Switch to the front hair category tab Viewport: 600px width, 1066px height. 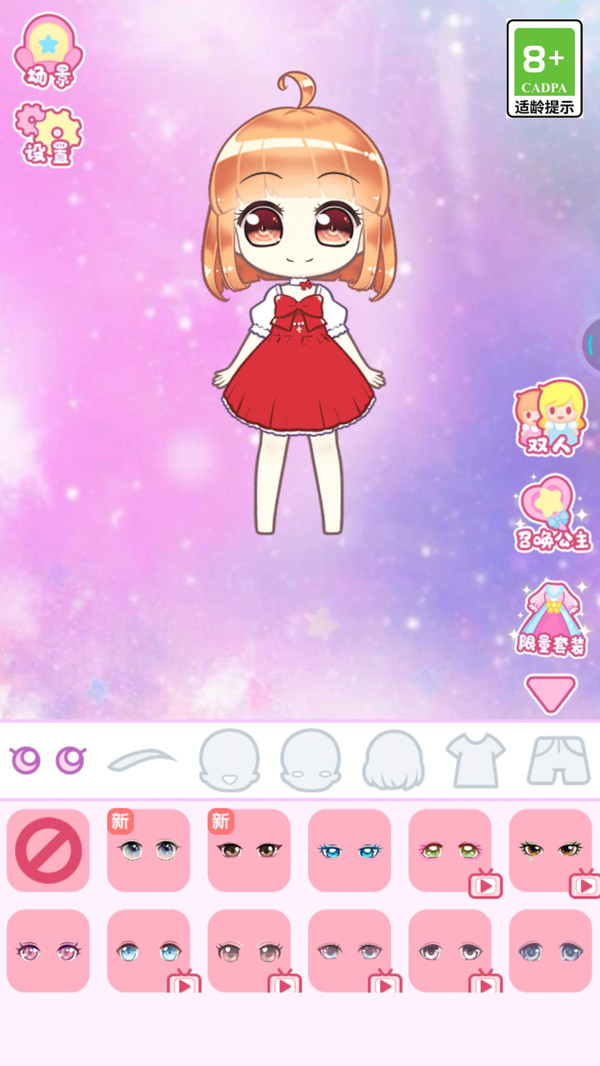[x=393, y=761]
